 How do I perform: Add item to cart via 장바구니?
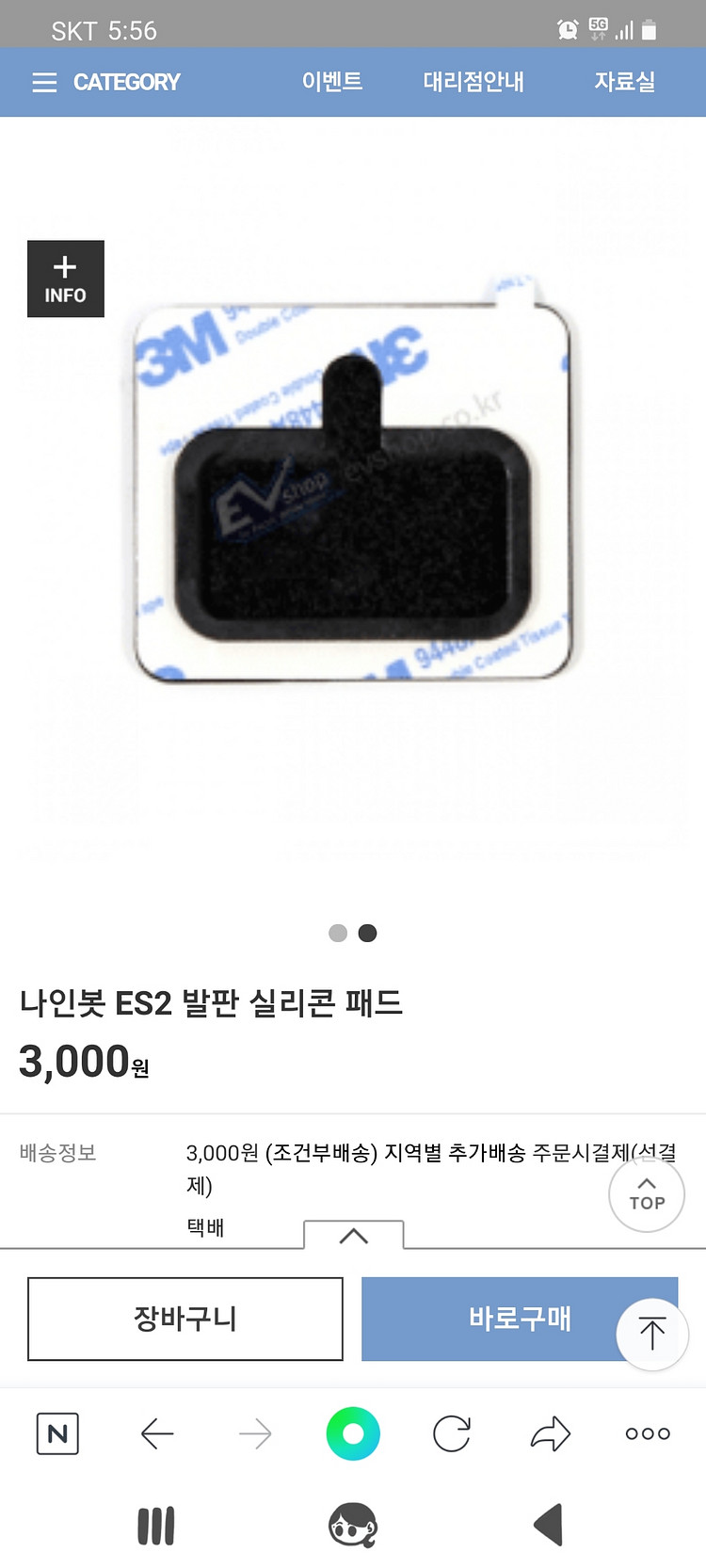click(x=185, y=1320)
